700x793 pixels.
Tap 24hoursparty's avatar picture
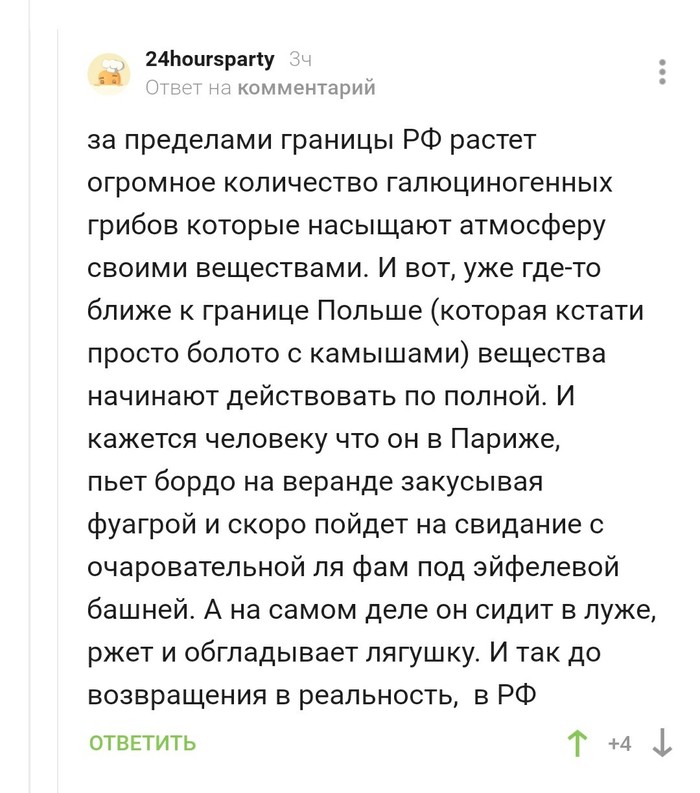point(108,73)
